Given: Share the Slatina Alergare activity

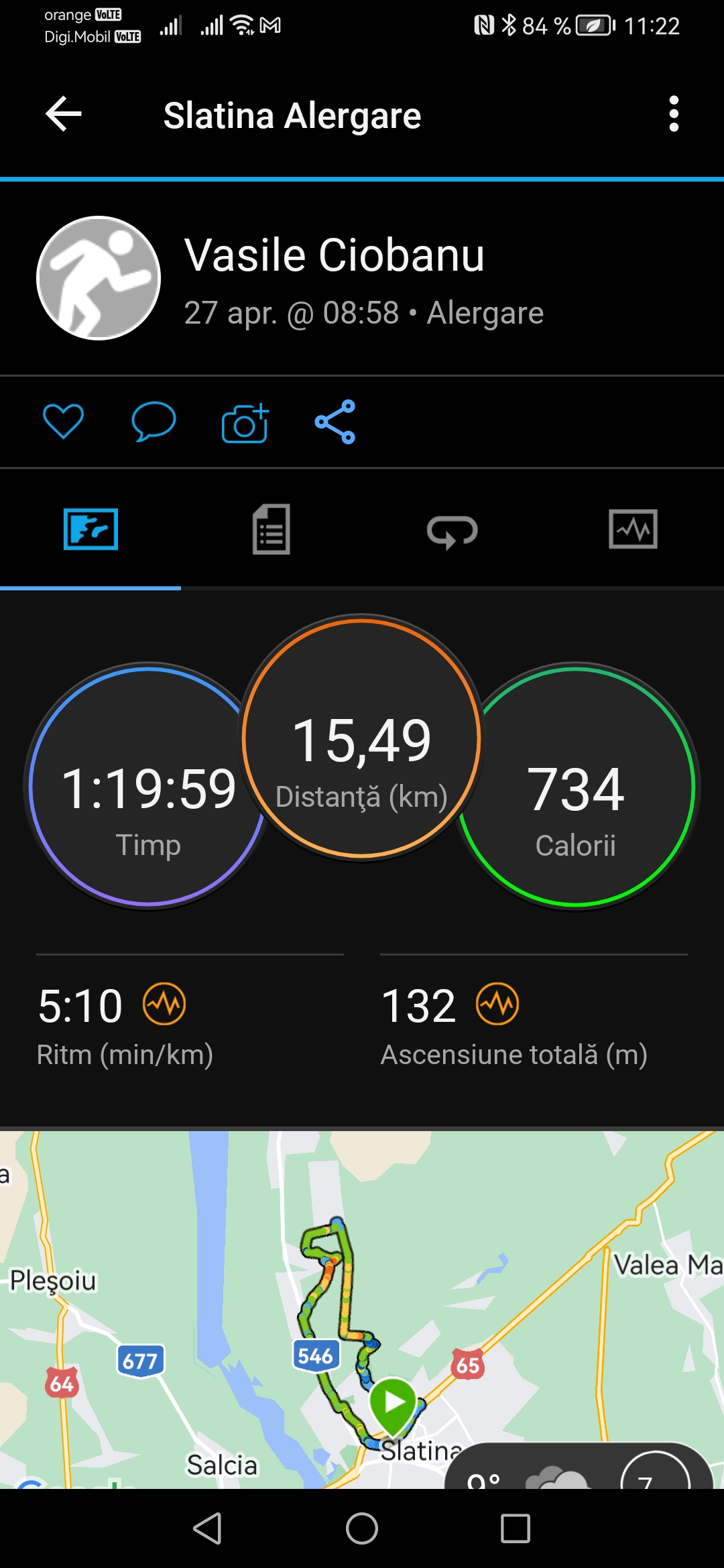Looking at the screenshot, I should 335,421.
